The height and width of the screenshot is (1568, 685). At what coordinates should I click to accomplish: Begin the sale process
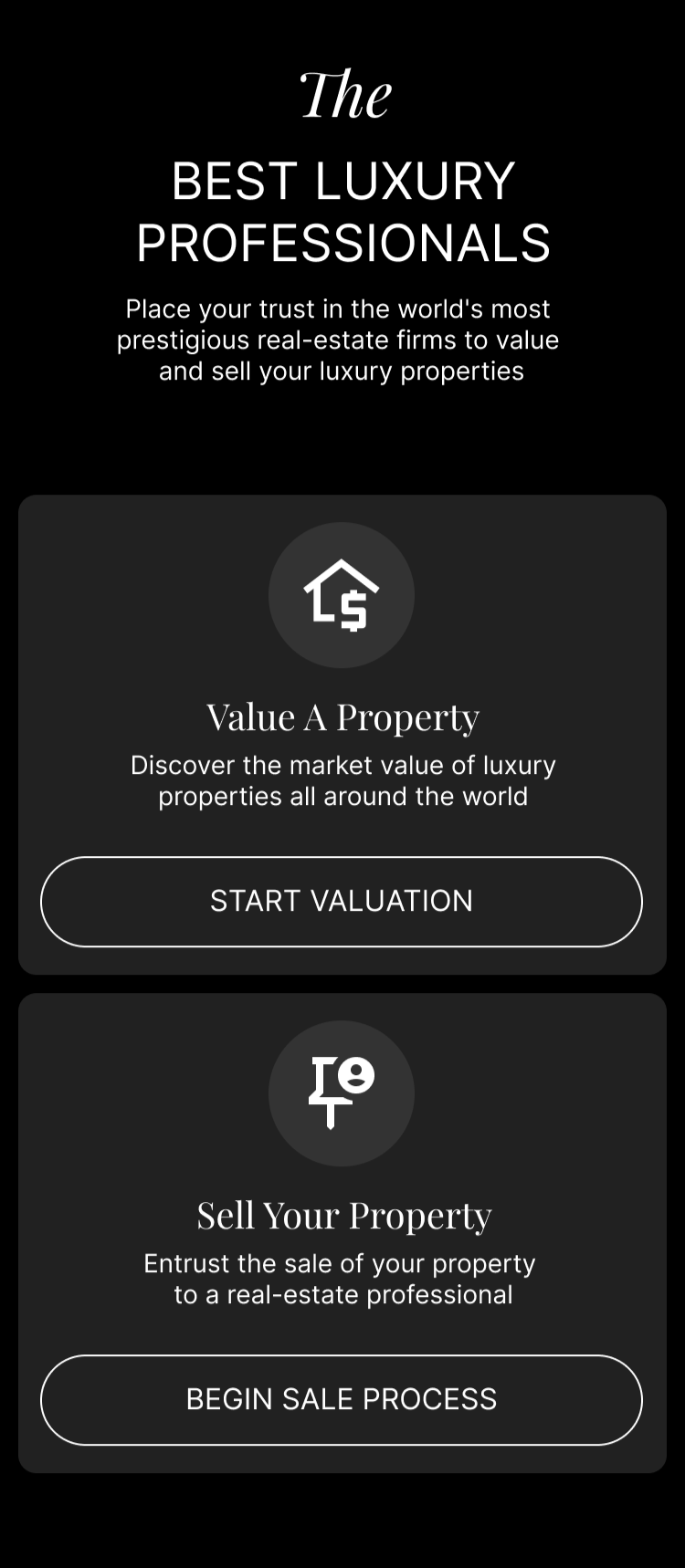[342, 1399]
